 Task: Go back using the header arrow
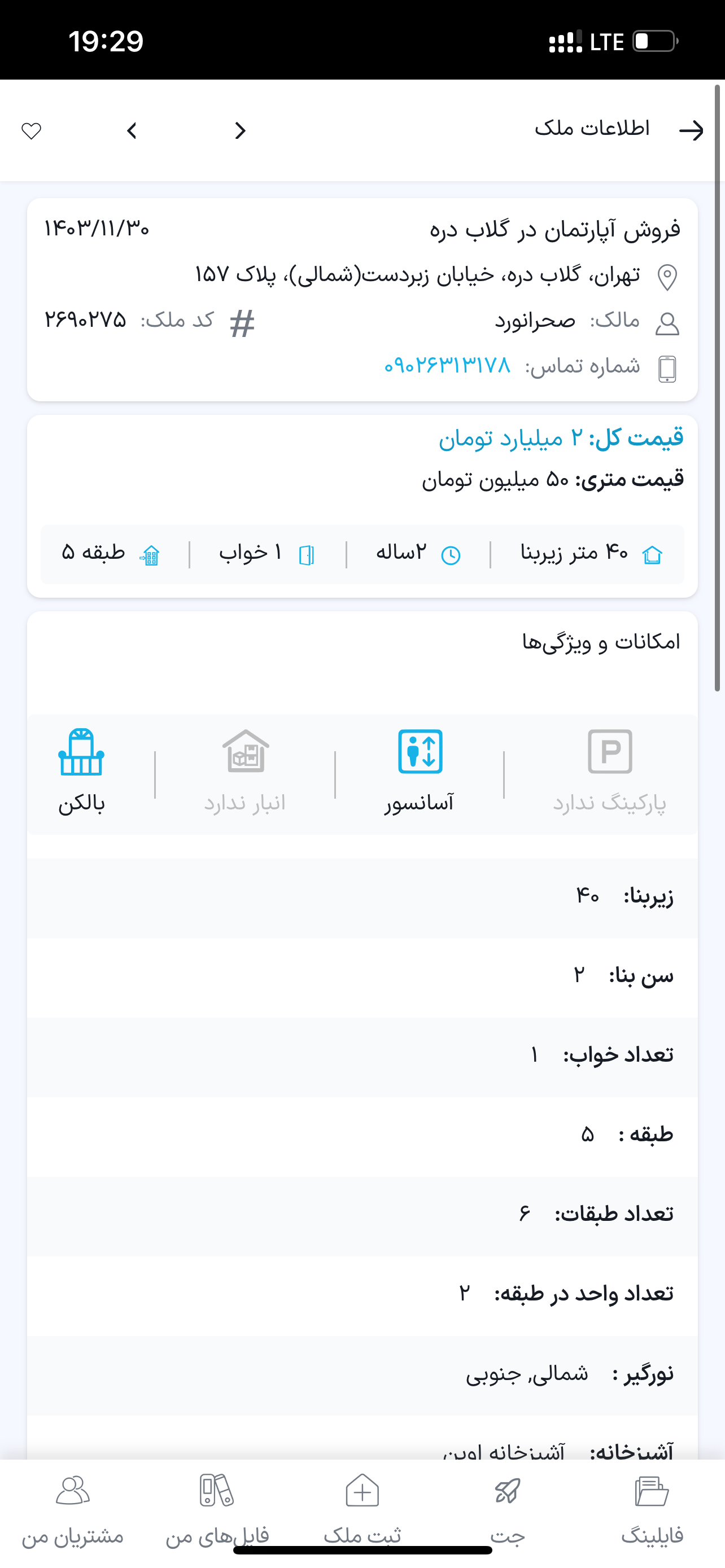pos(691,130)
